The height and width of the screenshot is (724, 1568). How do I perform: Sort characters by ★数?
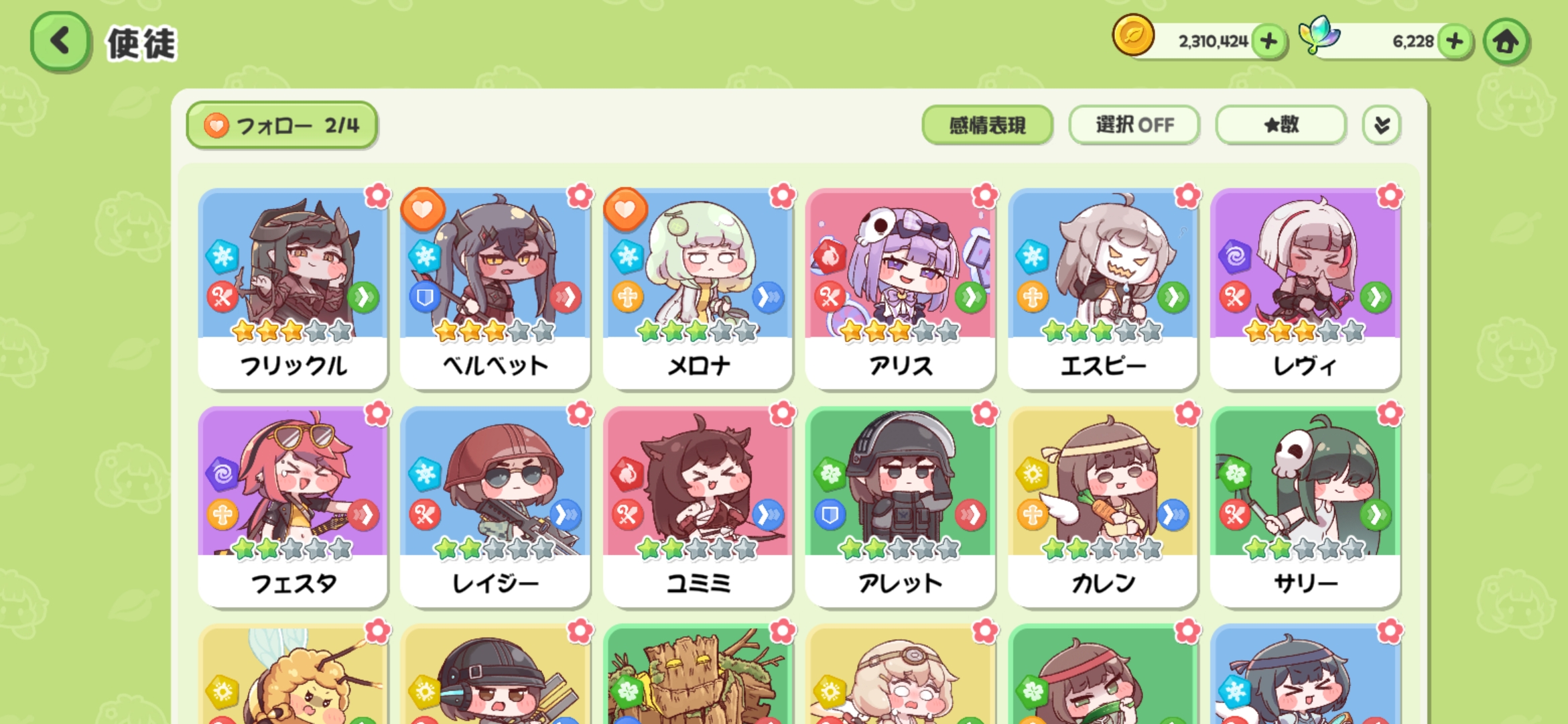tap(1281, 125)
